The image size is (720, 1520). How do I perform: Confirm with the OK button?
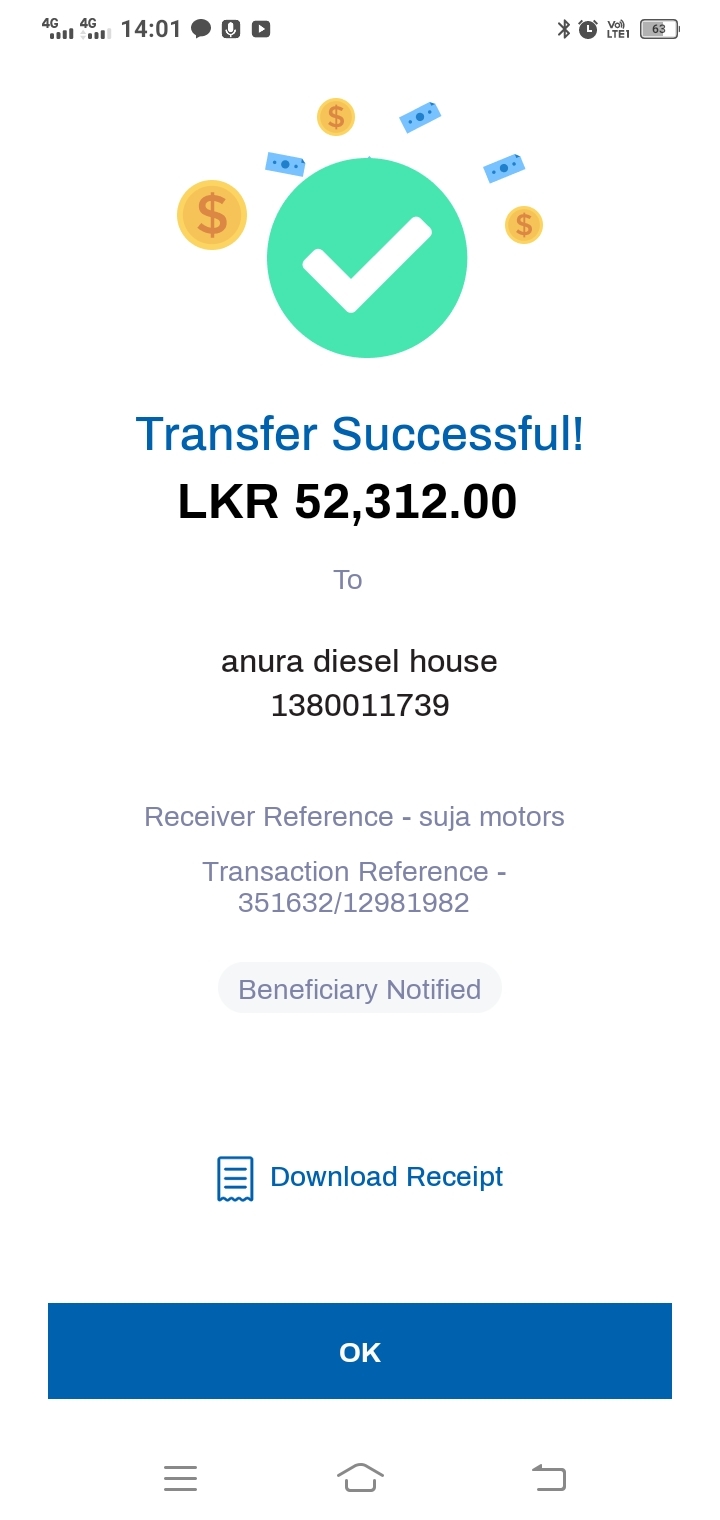coord(360,1351)
